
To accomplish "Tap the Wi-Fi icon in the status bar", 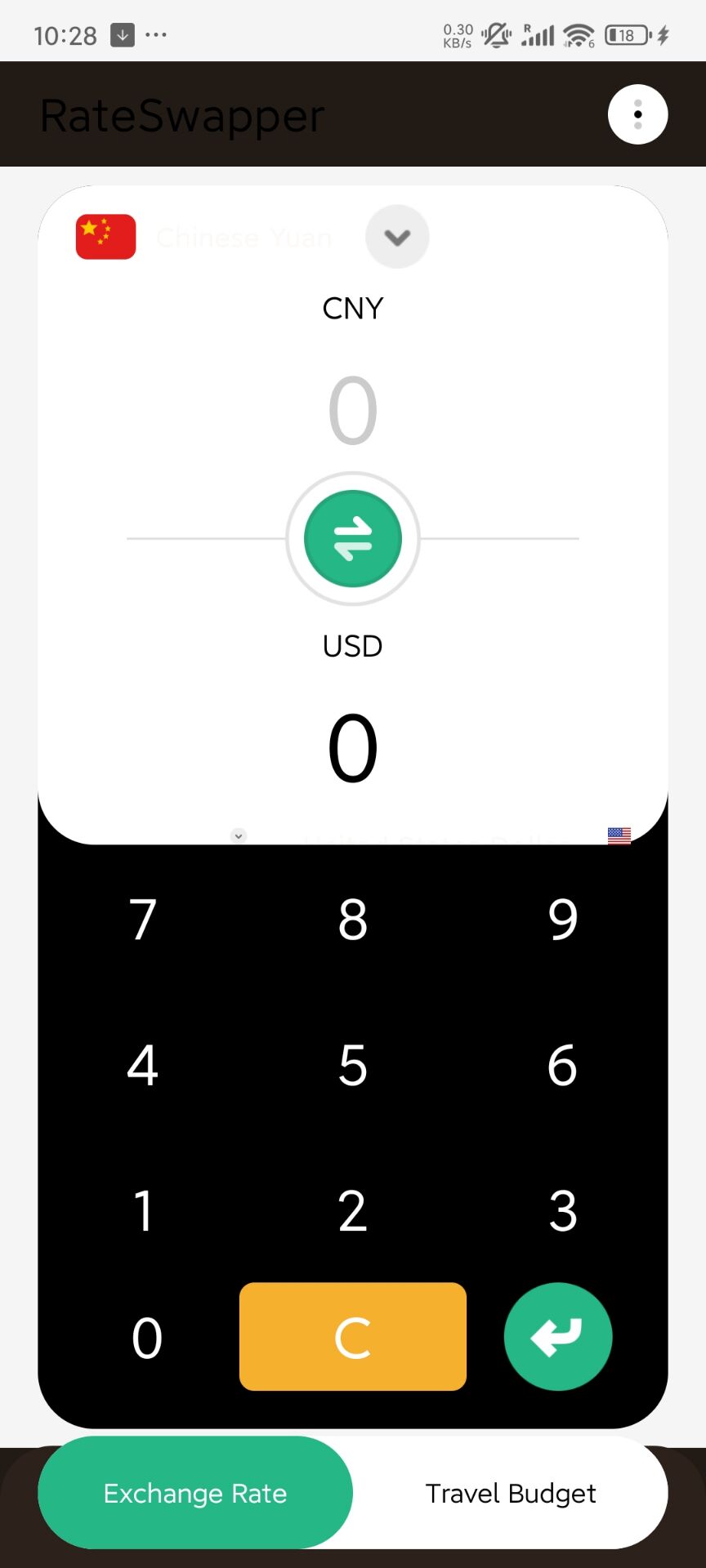I will tap(580, 34).
